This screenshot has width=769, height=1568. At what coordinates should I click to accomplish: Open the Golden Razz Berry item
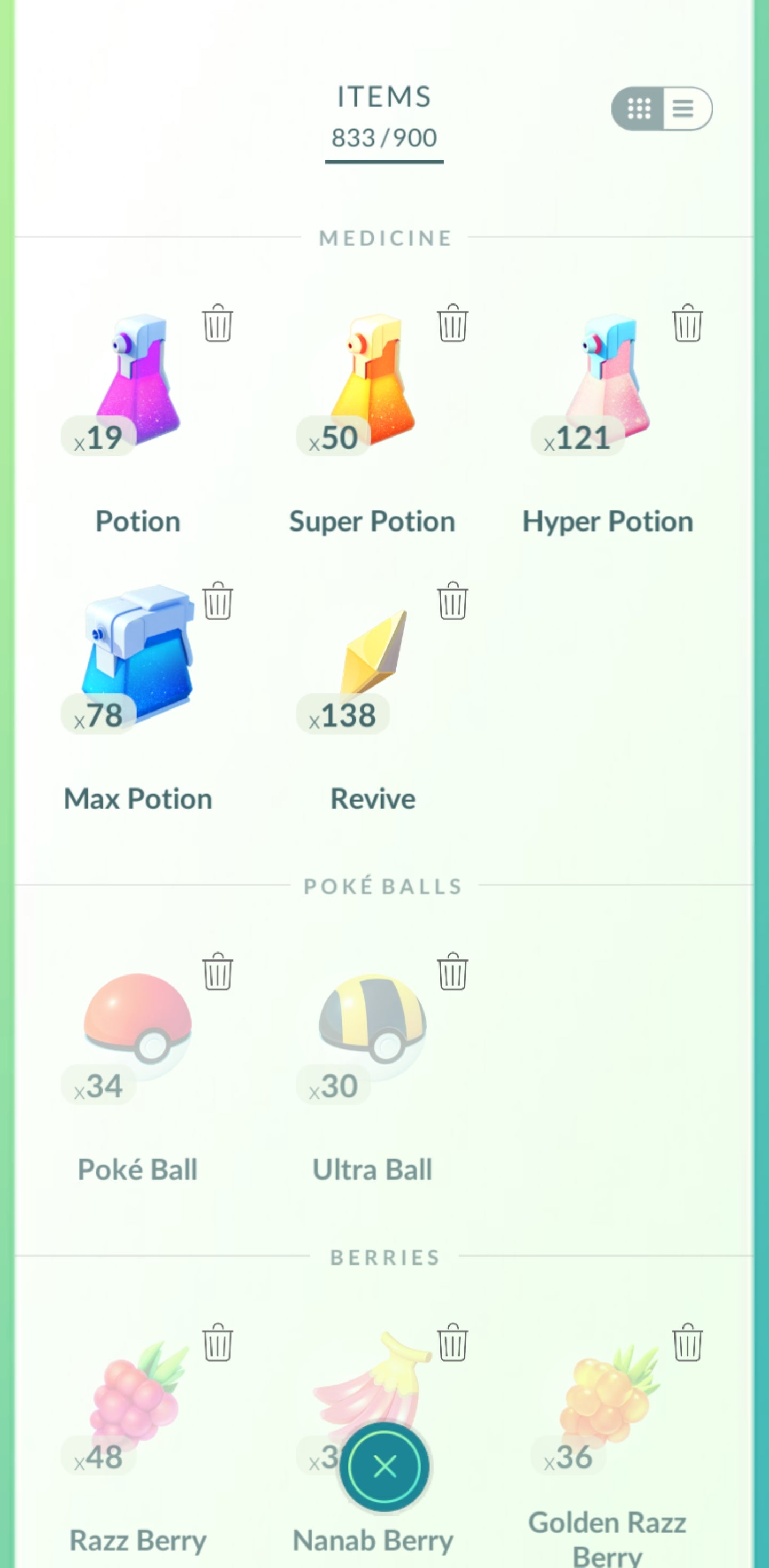coord(608,1400)
